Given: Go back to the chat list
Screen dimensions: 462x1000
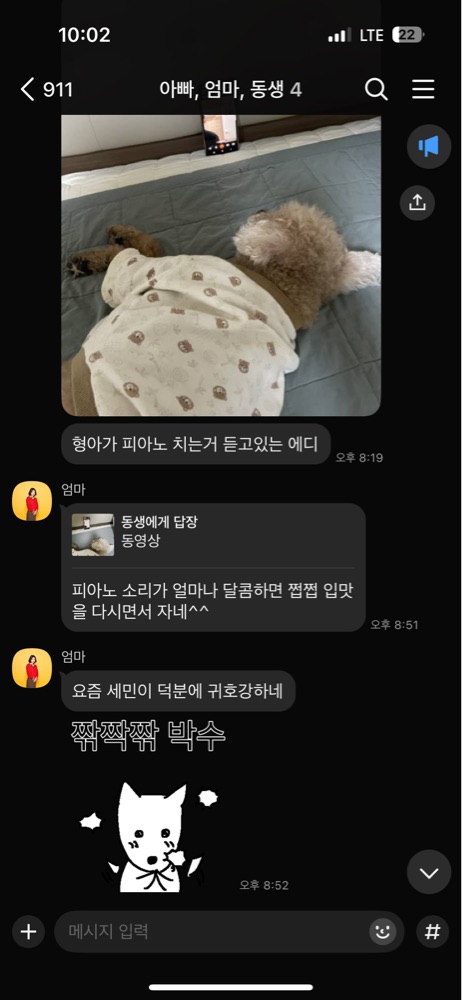Looking at the screenshot, I should click(x=45, y=90).
